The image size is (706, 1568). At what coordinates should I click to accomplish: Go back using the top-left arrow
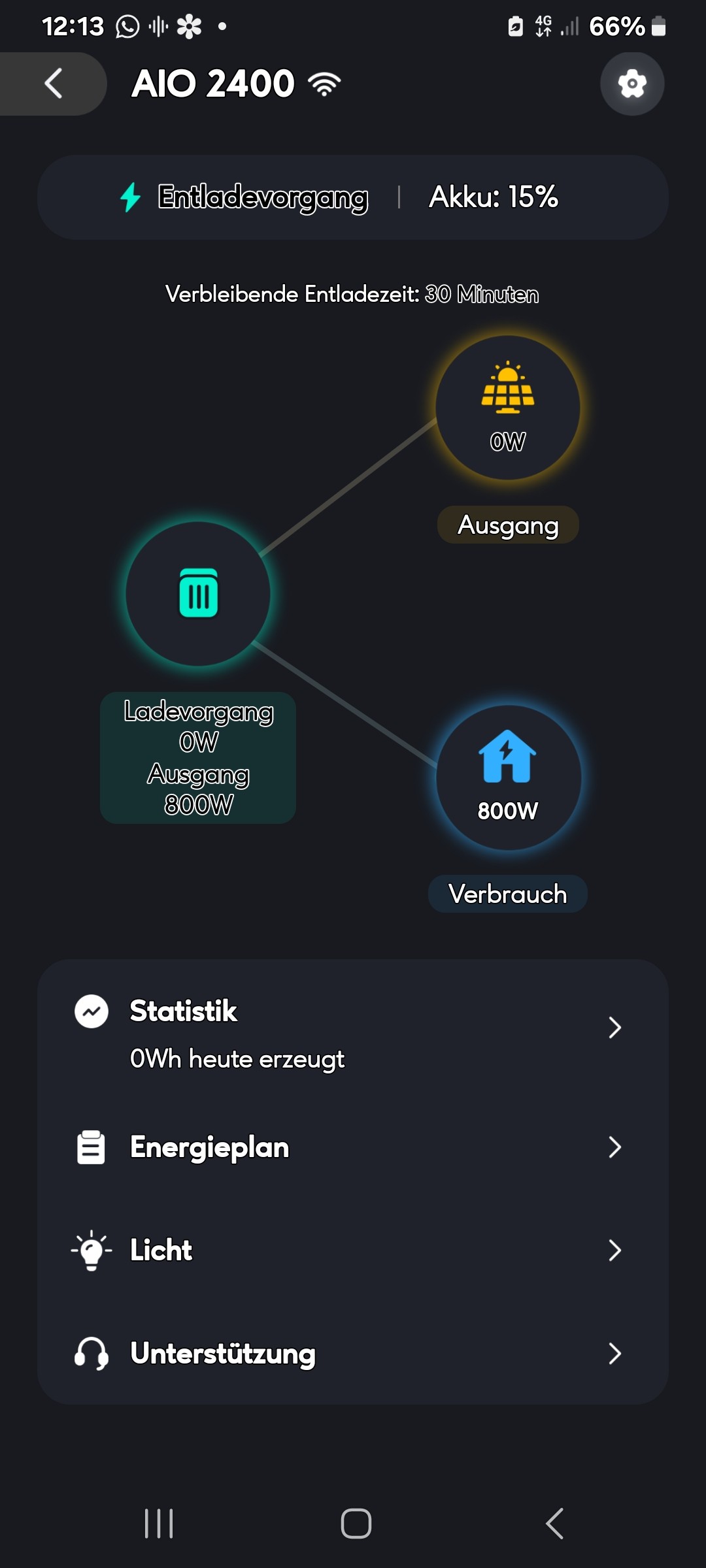point(54,84)
